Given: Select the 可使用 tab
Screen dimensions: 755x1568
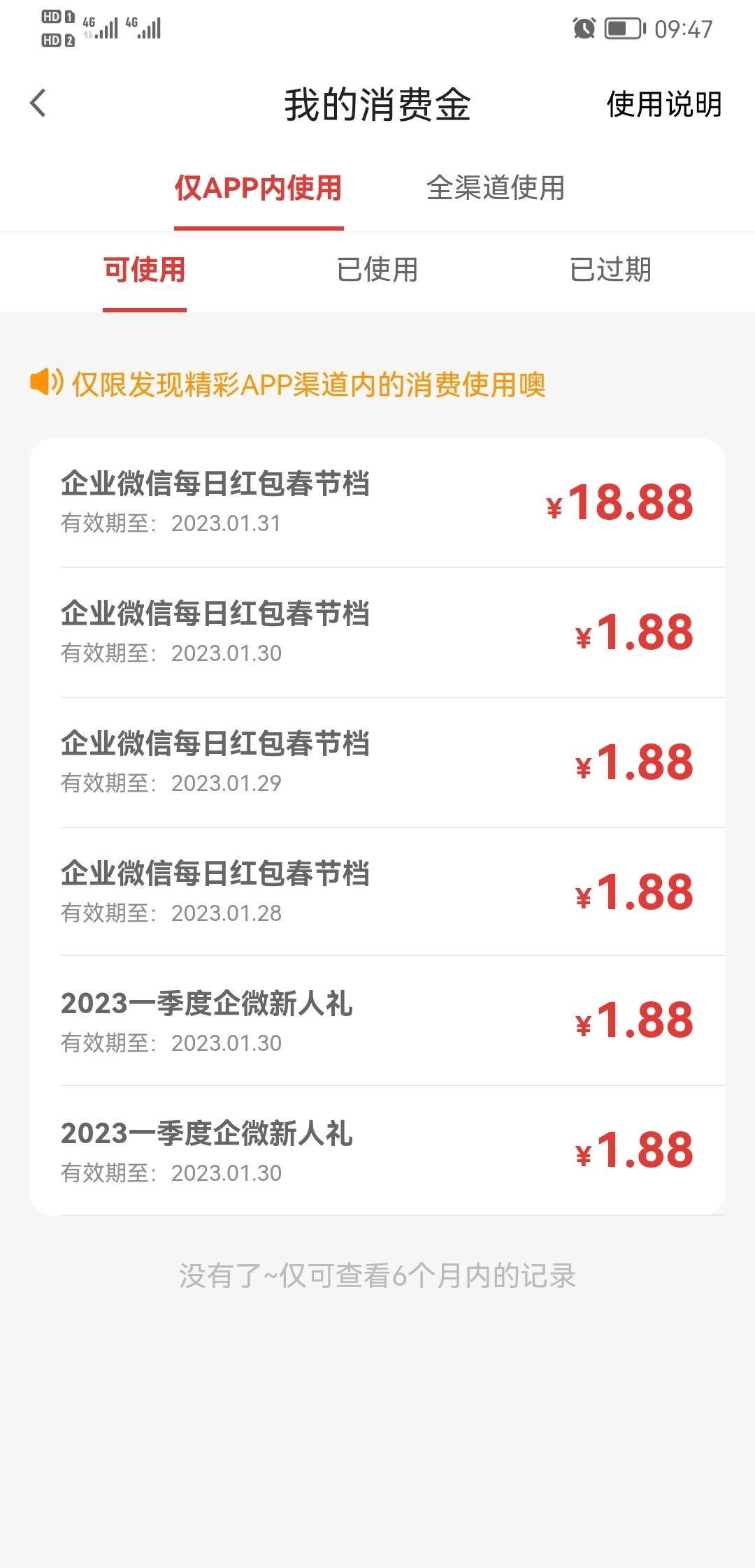Looking at the screenshot, I should [x=145, y=270].
